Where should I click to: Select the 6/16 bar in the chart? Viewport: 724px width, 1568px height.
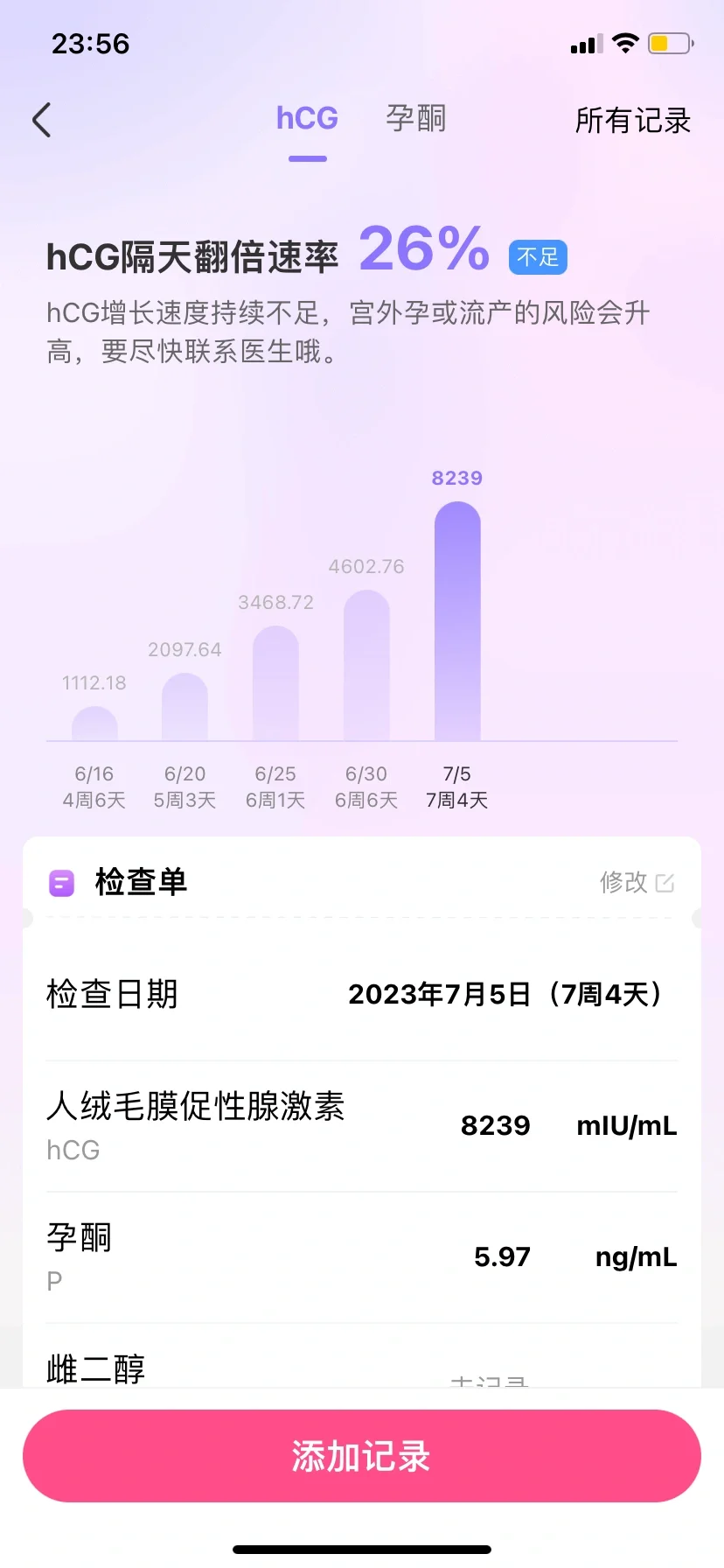click(x=94, y=724)
